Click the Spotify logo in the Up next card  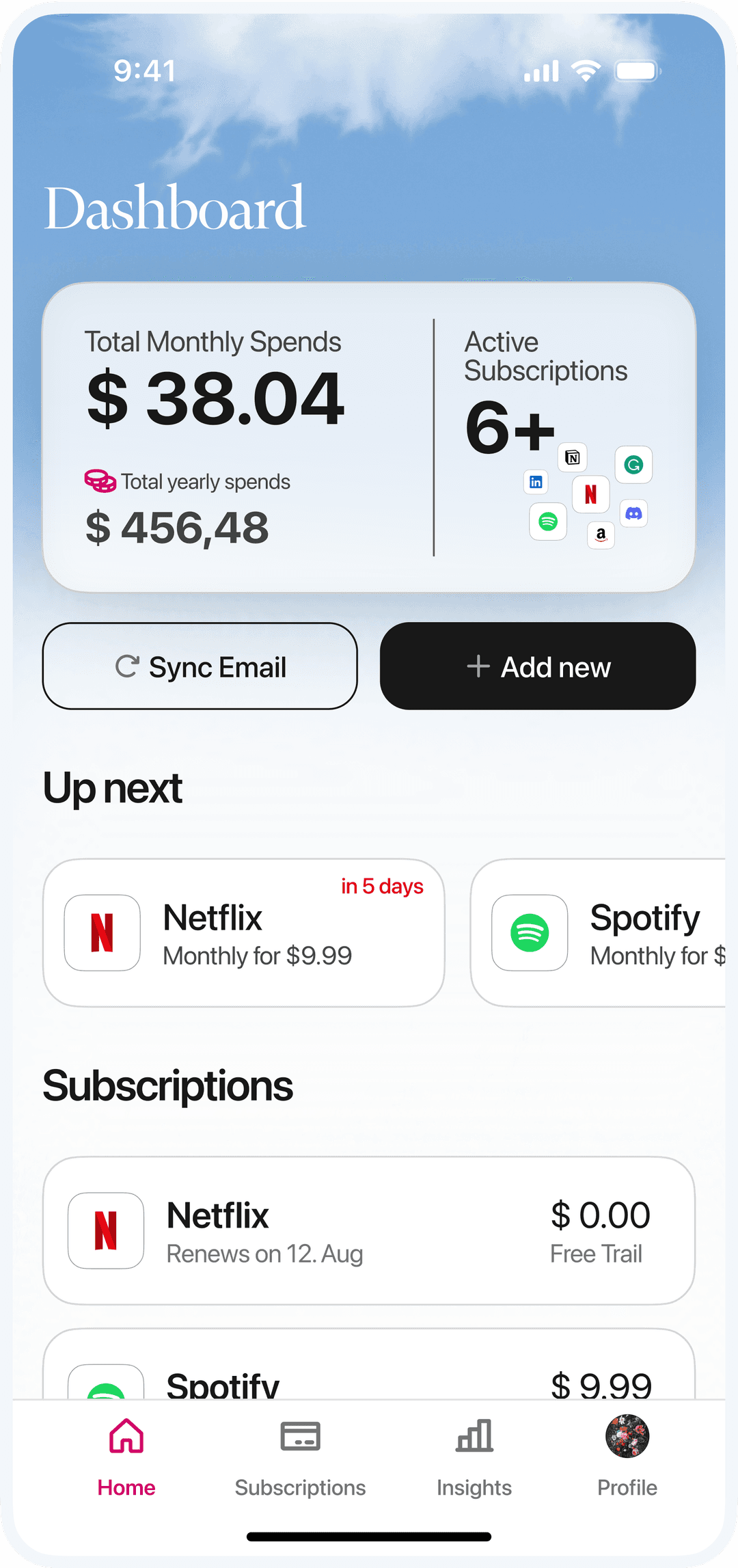530,933
